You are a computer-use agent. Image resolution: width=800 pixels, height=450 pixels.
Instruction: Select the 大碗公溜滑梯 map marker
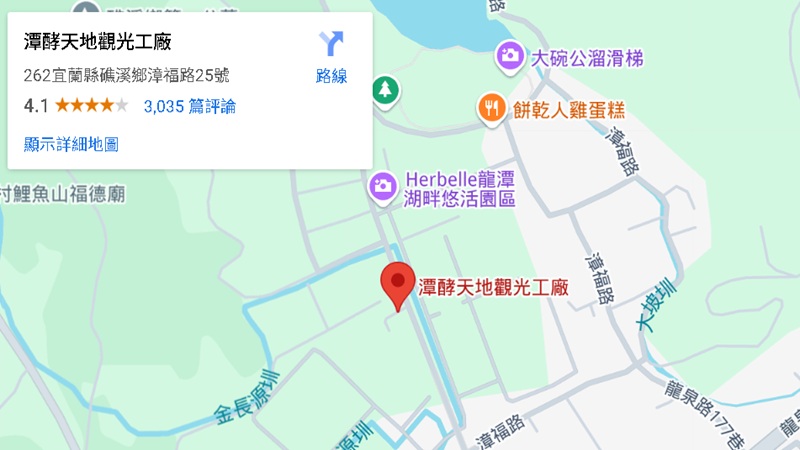(510, 56)
